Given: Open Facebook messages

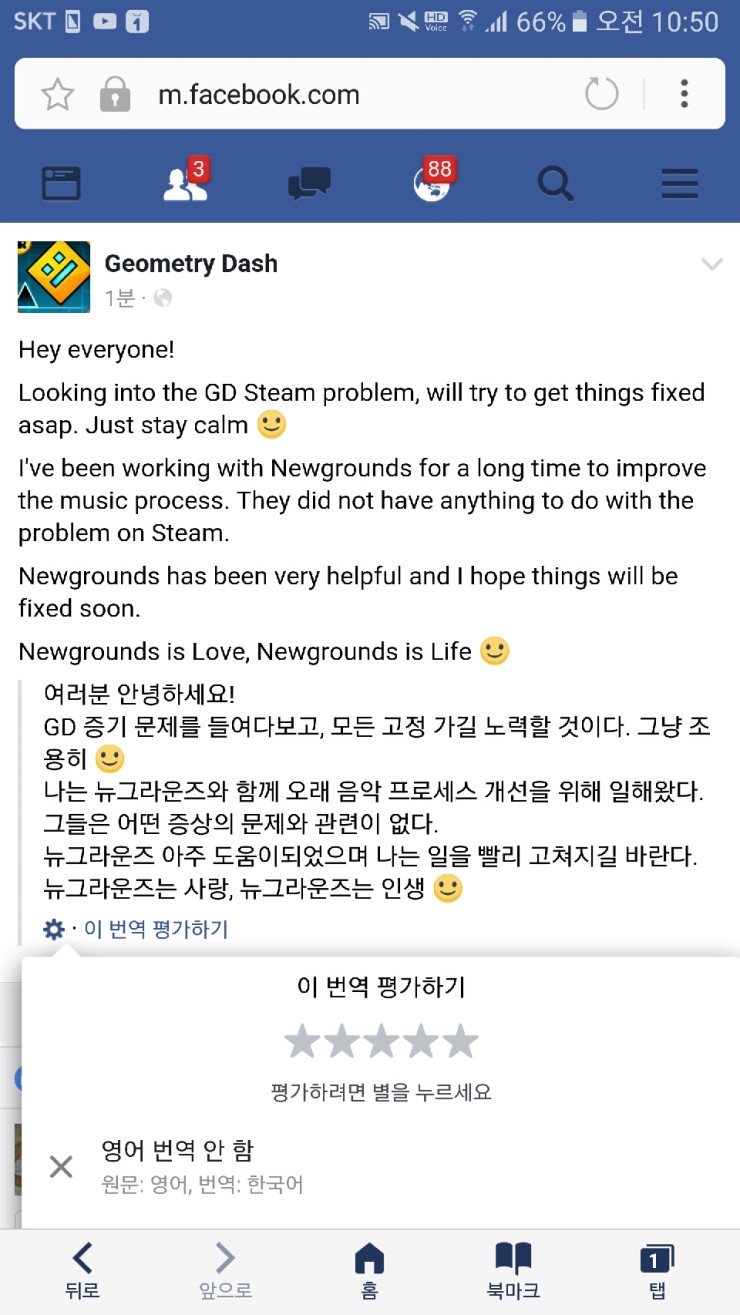Looking at the screenshot, I should pyautogui.click(x=309, y=184).
